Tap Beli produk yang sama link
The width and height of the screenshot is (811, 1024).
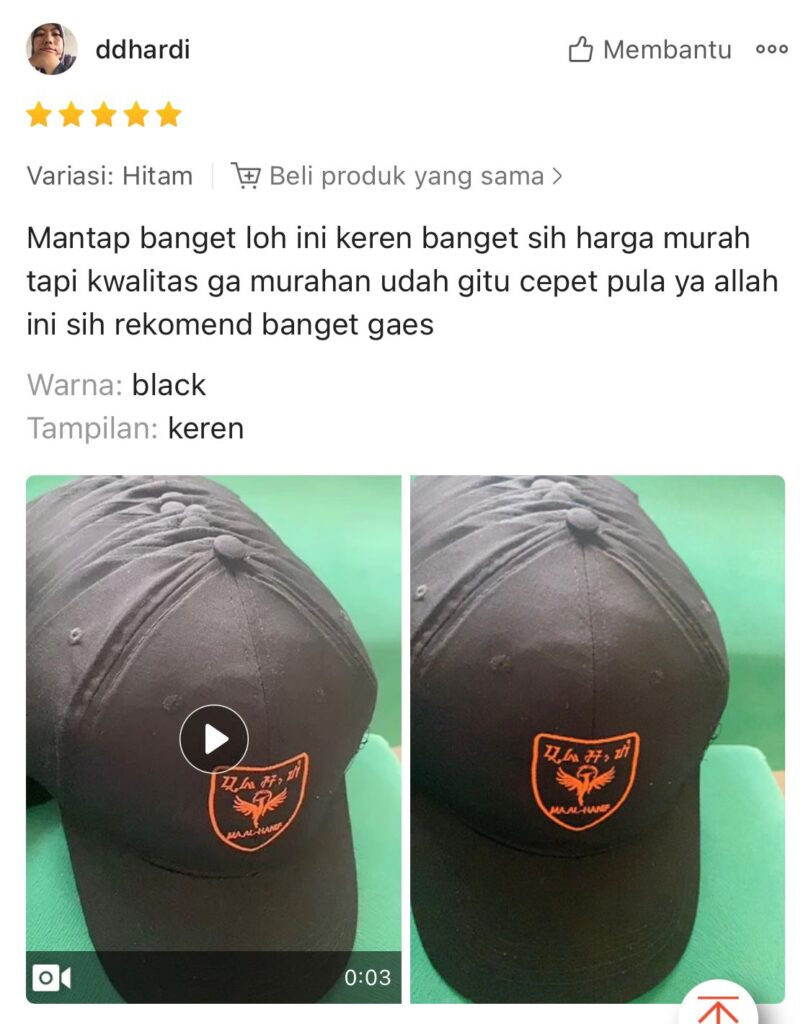[398, 177]
